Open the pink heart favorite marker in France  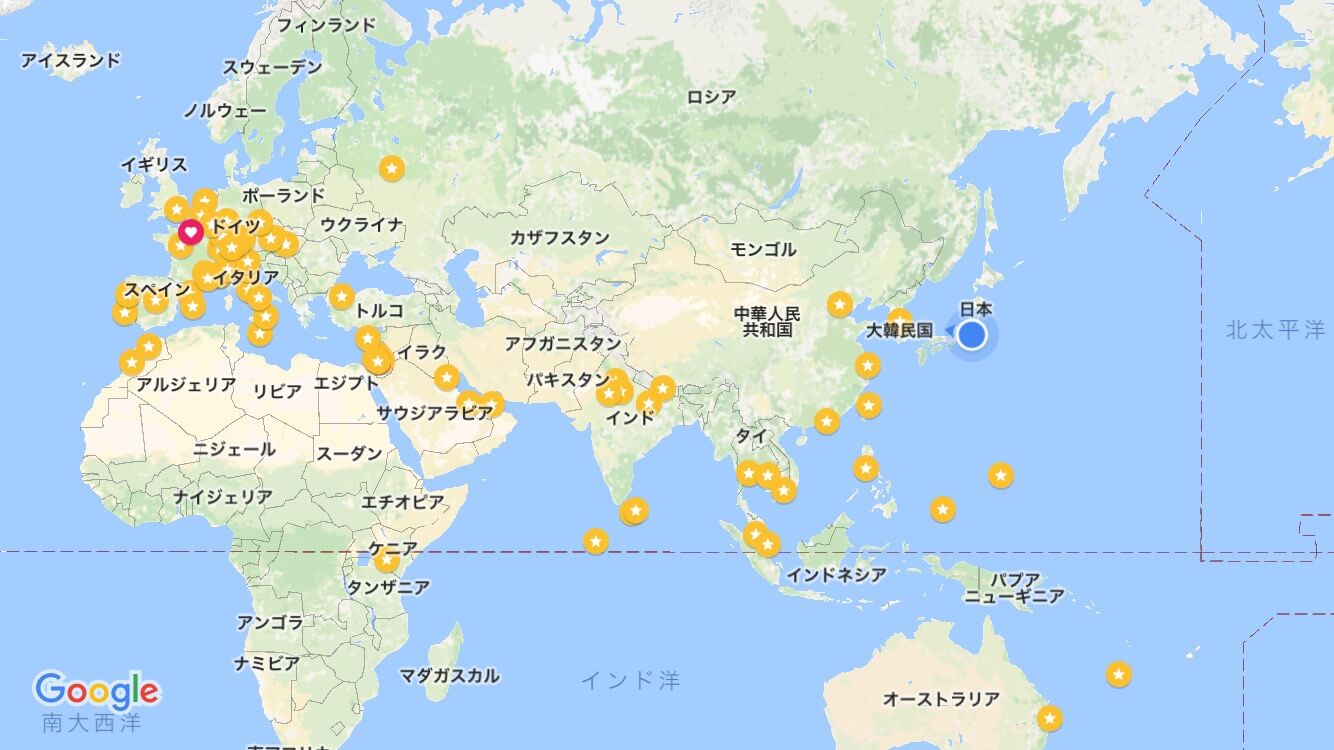[190, 233]
